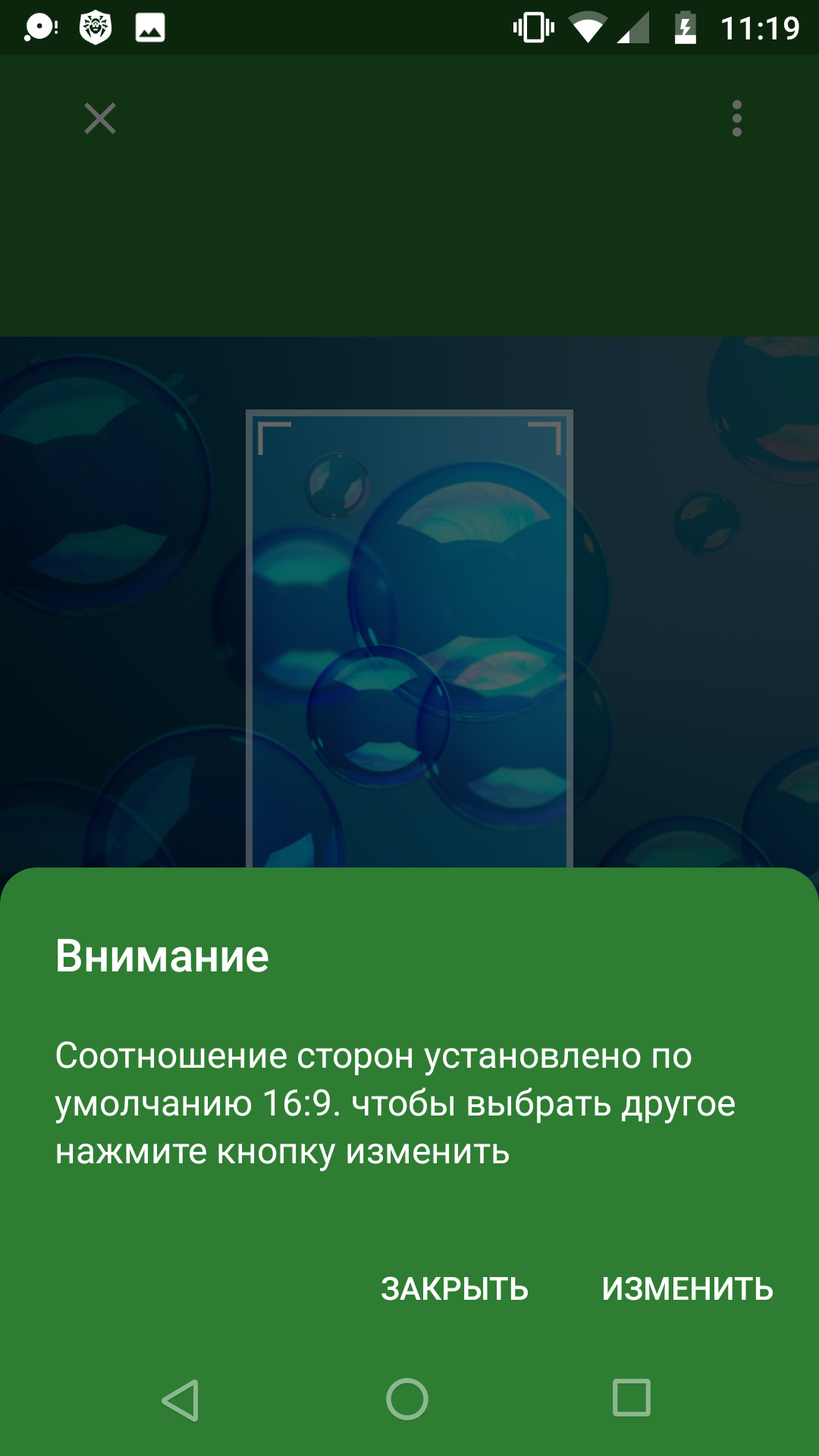Go to the home screen
This screenshot has height=1456, width=819.
click(407, 1399)
